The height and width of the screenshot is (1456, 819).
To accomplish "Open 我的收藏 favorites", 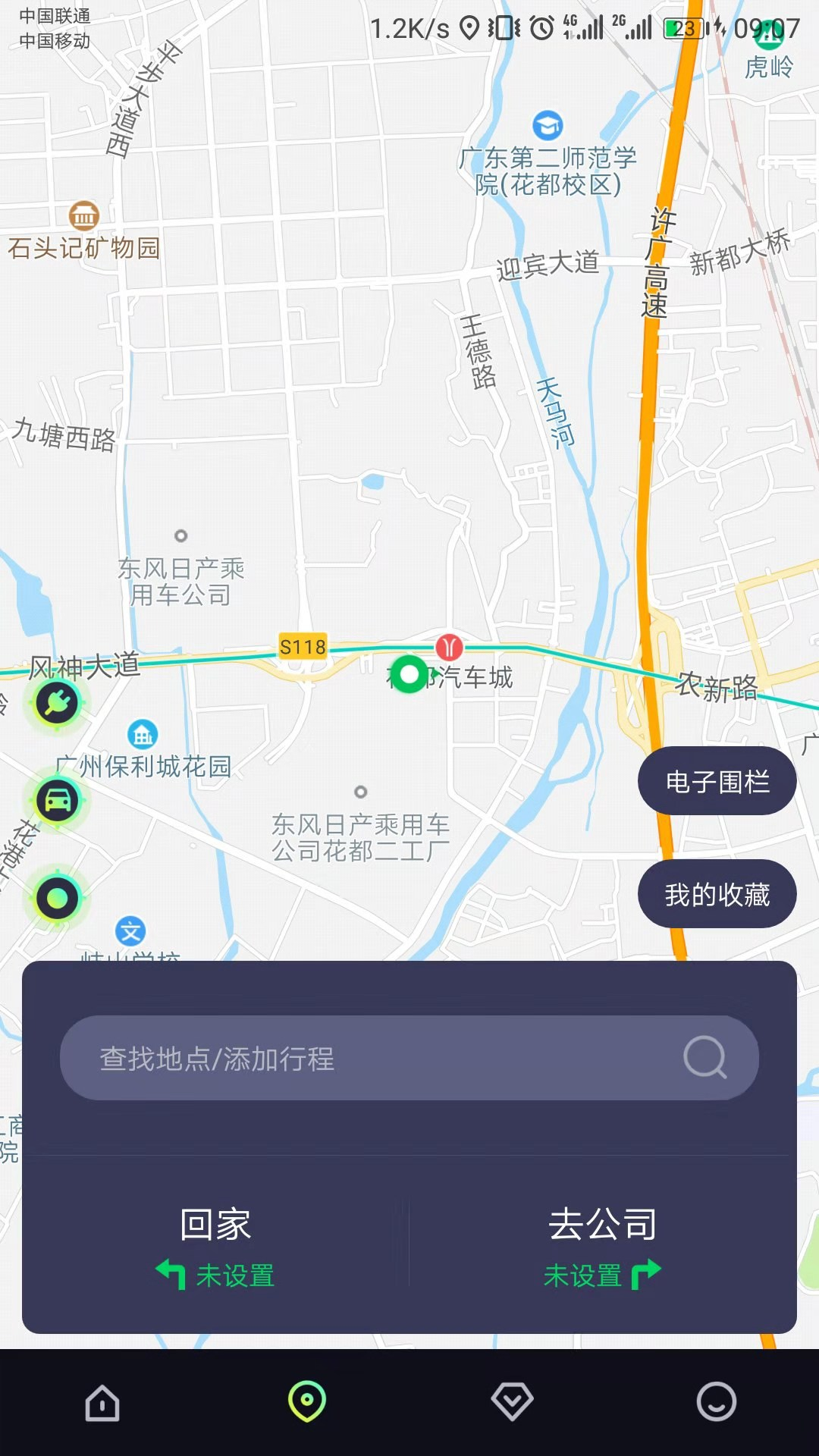I will [x=717, y=894].
